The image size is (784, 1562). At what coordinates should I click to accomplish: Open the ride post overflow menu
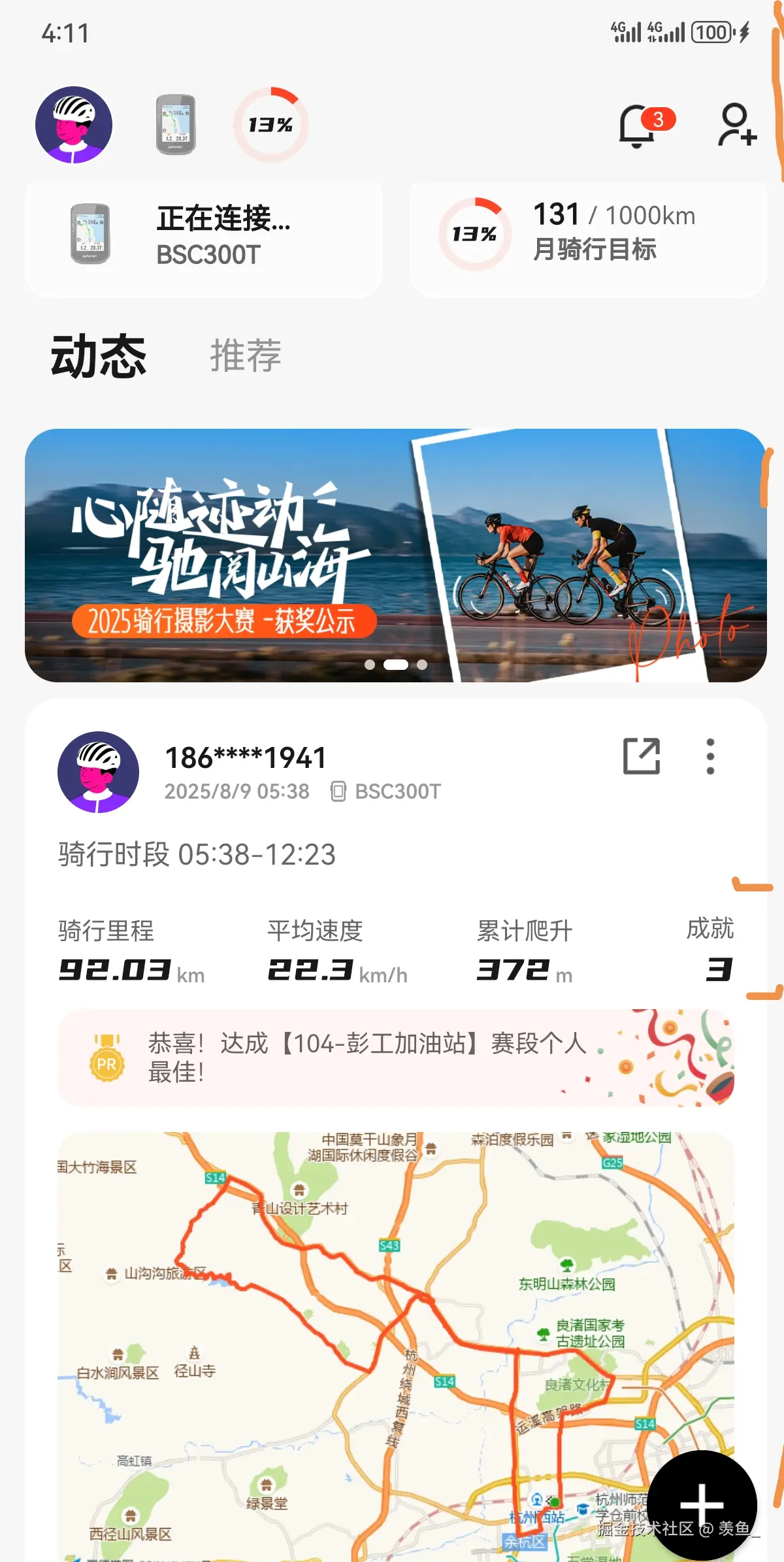710,756
